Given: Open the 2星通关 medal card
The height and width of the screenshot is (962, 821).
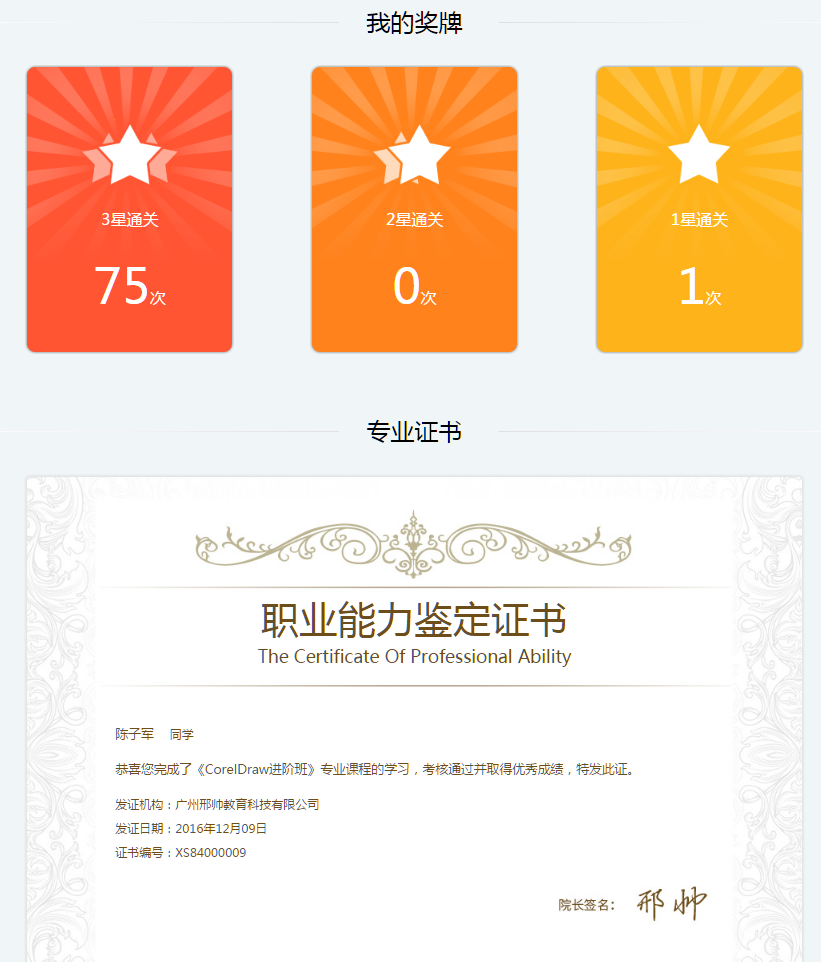Looking at the screenshot, I should click(x=414, y=209).
